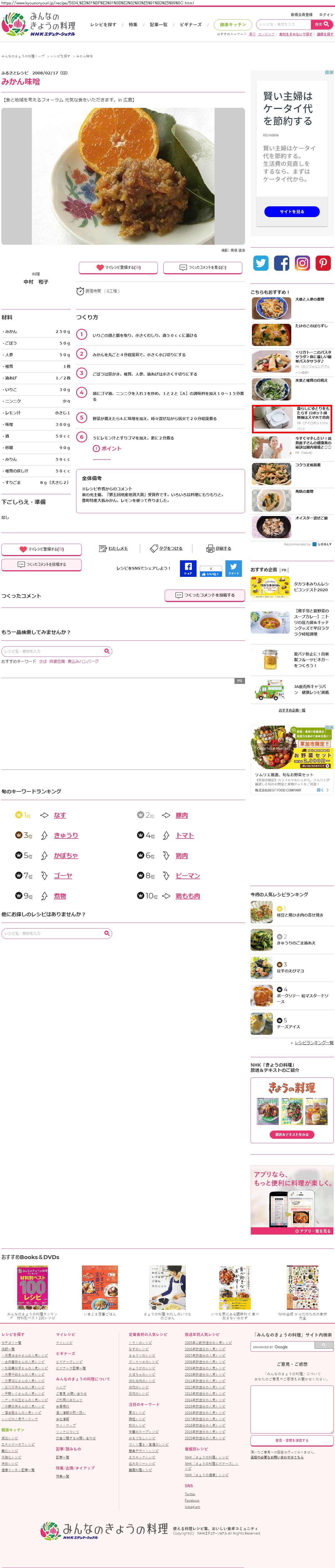Print the recipe with 印刷する
Image resolution: width=335 pixels, height=1568 pixels.
click(219, 548)
